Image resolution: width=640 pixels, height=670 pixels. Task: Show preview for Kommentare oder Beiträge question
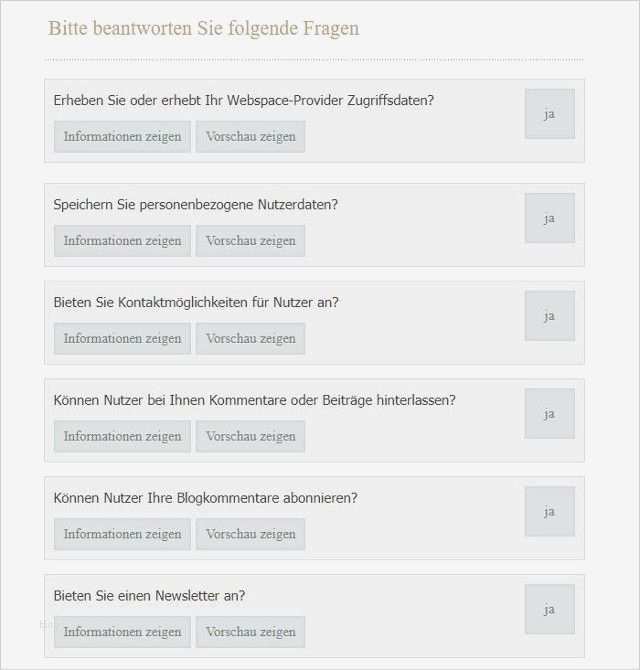tap(250, 437)
